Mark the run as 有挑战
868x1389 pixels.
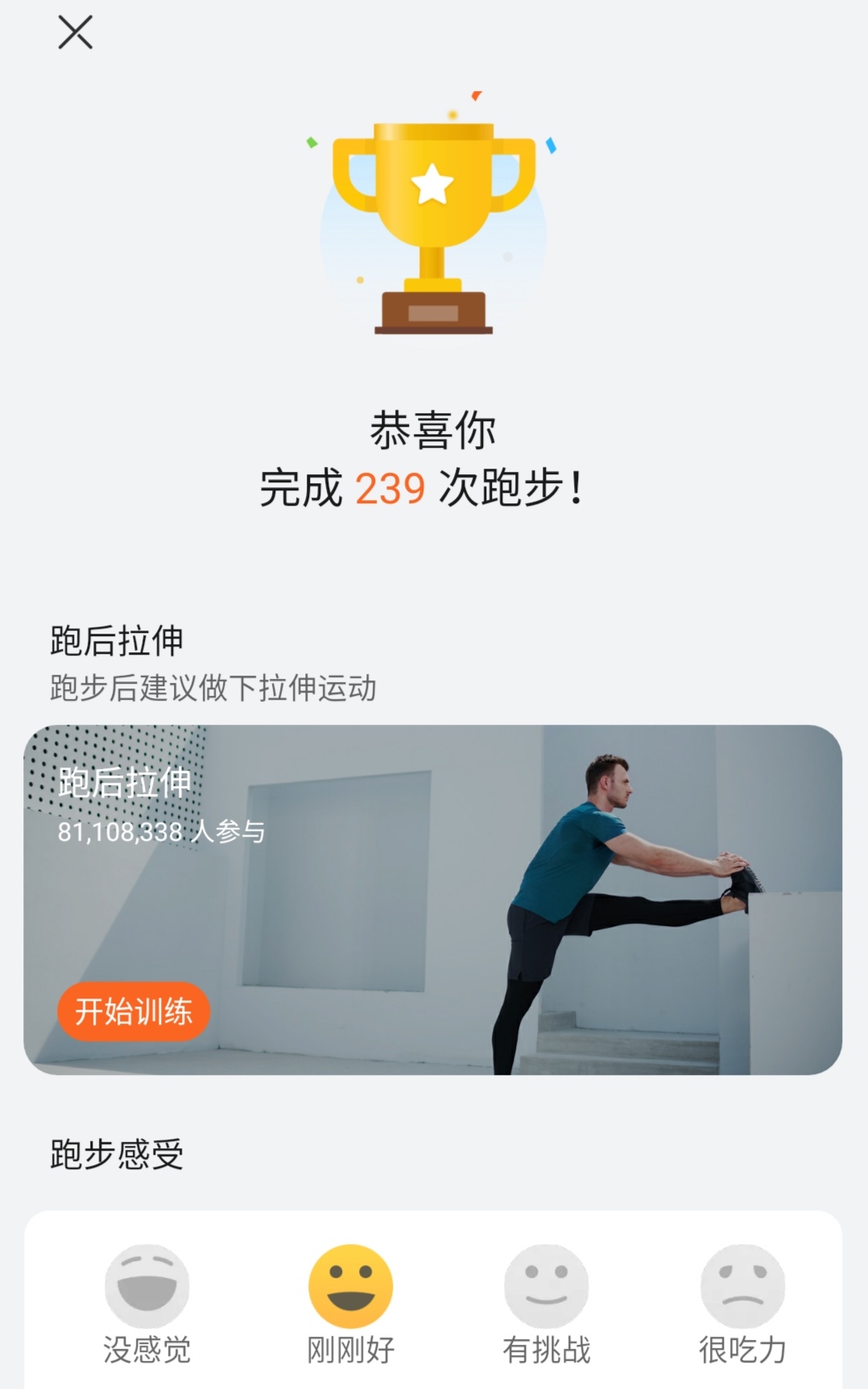[x=546, y=1287]
